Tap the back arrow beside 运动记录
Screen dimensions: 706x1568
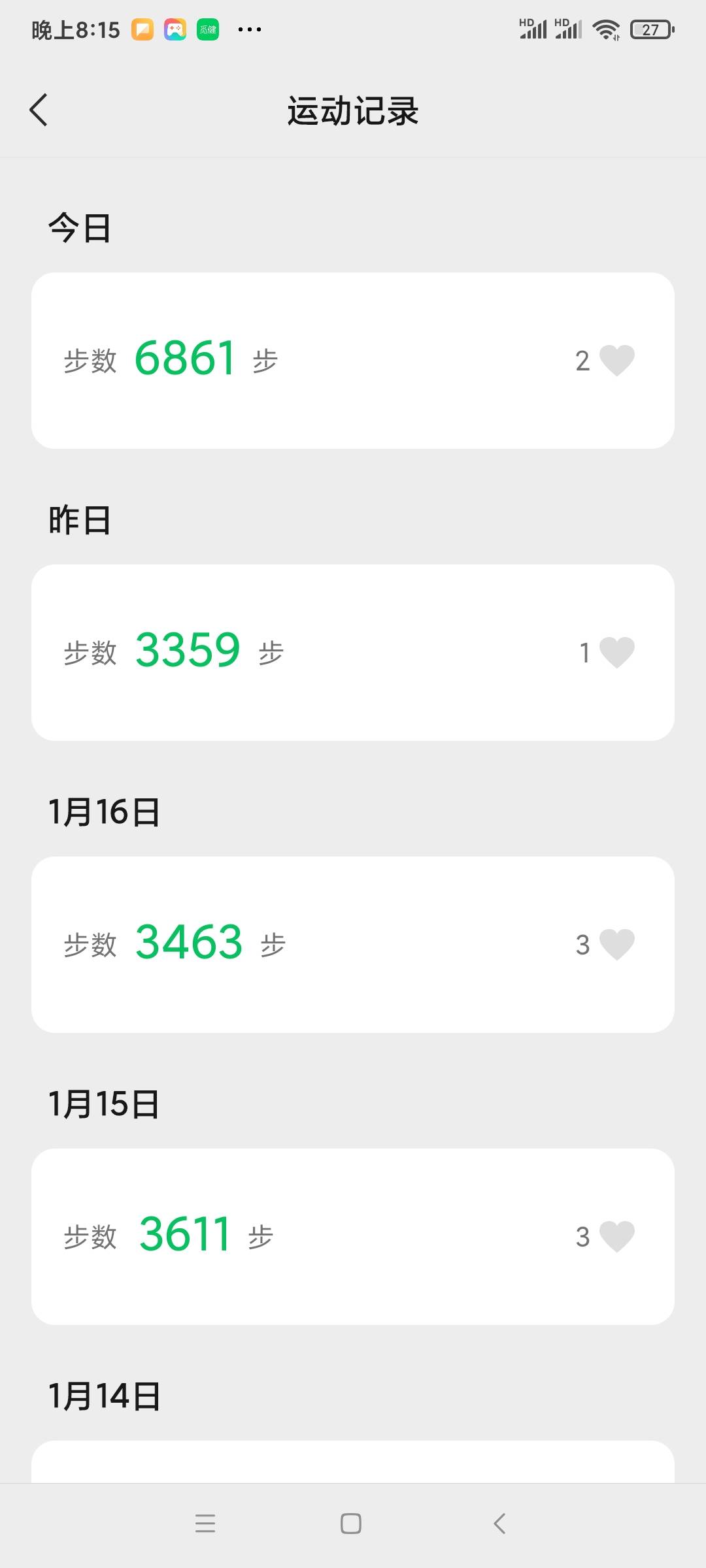coord(39,110)
